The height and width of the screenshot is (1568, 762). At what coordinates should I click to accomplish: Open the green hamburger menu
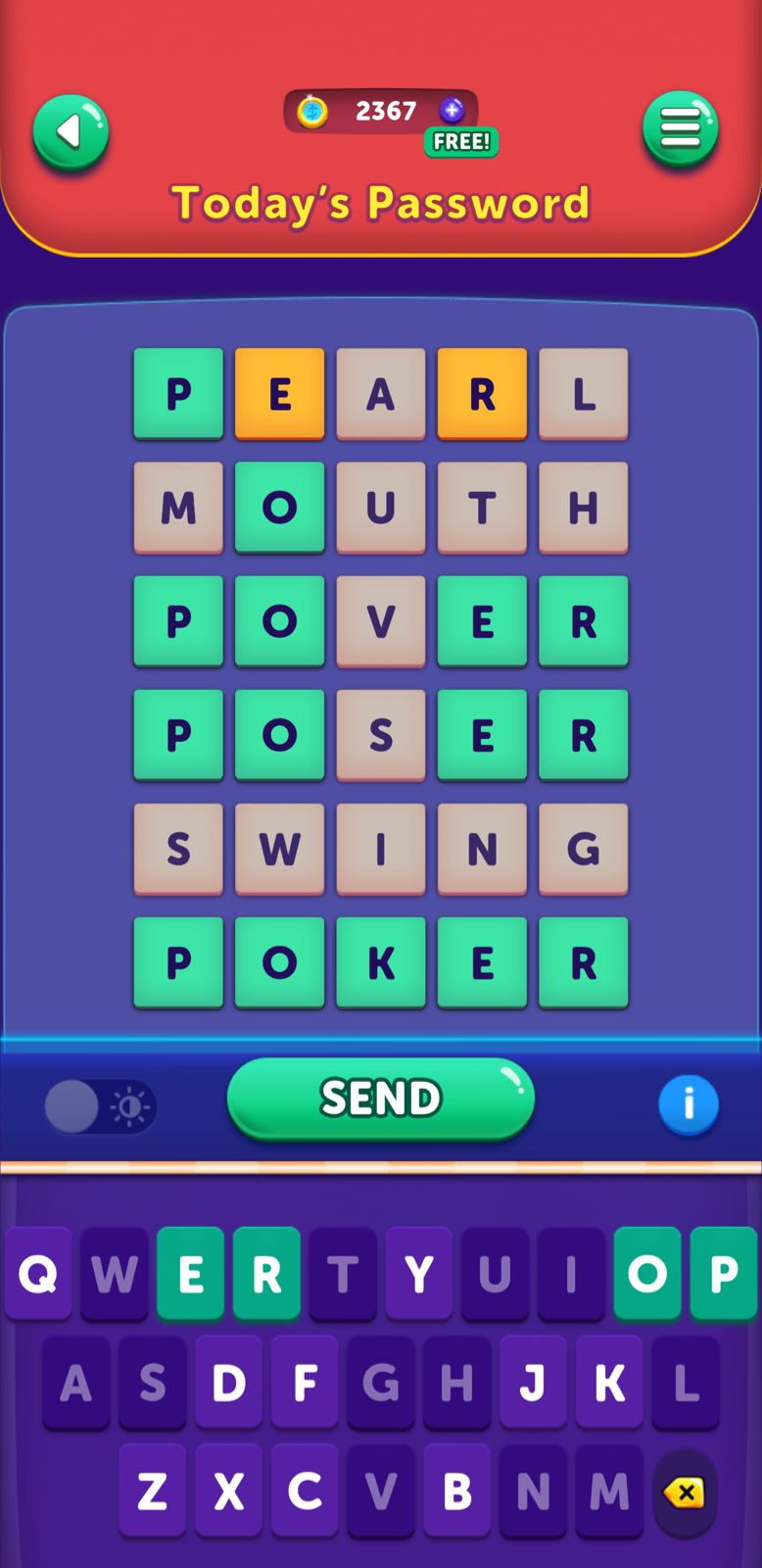pyautogui.click(x=680, y=128)
